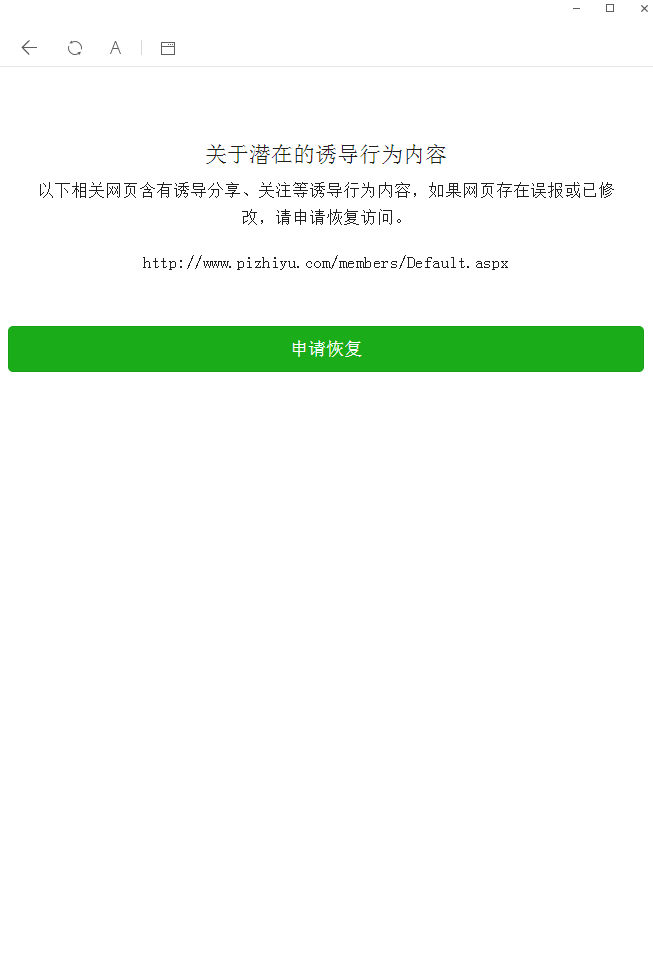Reload the page with refresh icon
653x970 pixels.
(x=75, y=48)
